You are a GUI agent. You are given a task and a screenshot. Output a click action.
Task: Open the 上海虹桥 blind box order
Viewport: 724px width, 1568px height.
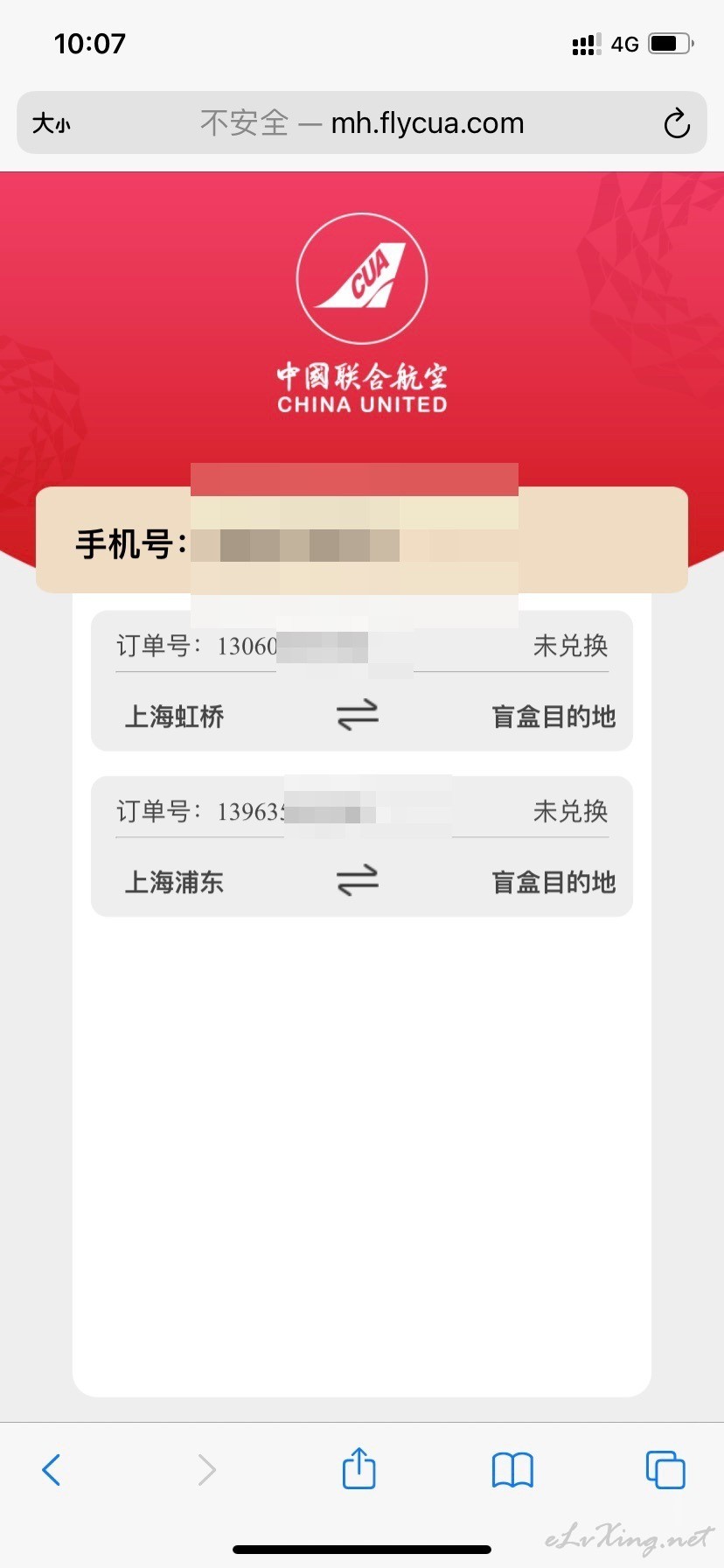tap(362, 681)
